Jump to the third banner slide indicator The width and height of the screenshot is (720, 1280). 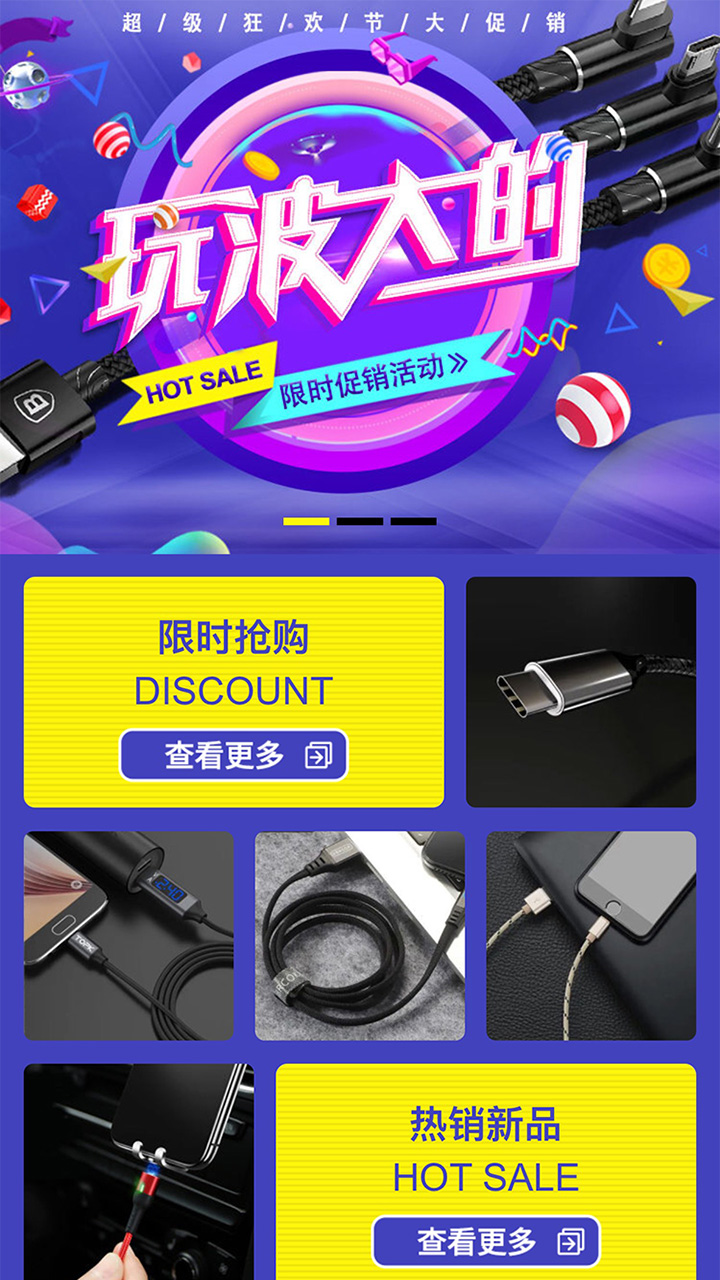(x=413, y=521)
